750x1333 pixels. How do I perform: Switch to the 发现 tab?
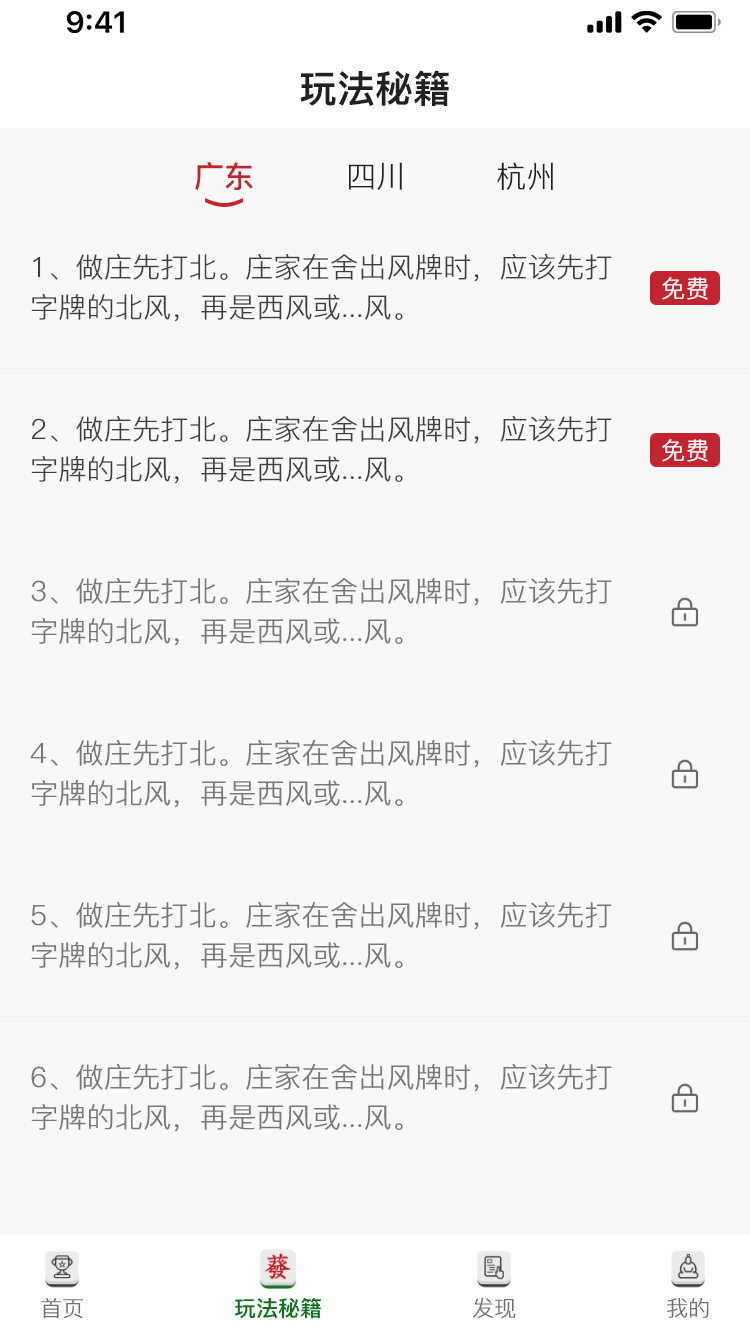[494, 1285]
